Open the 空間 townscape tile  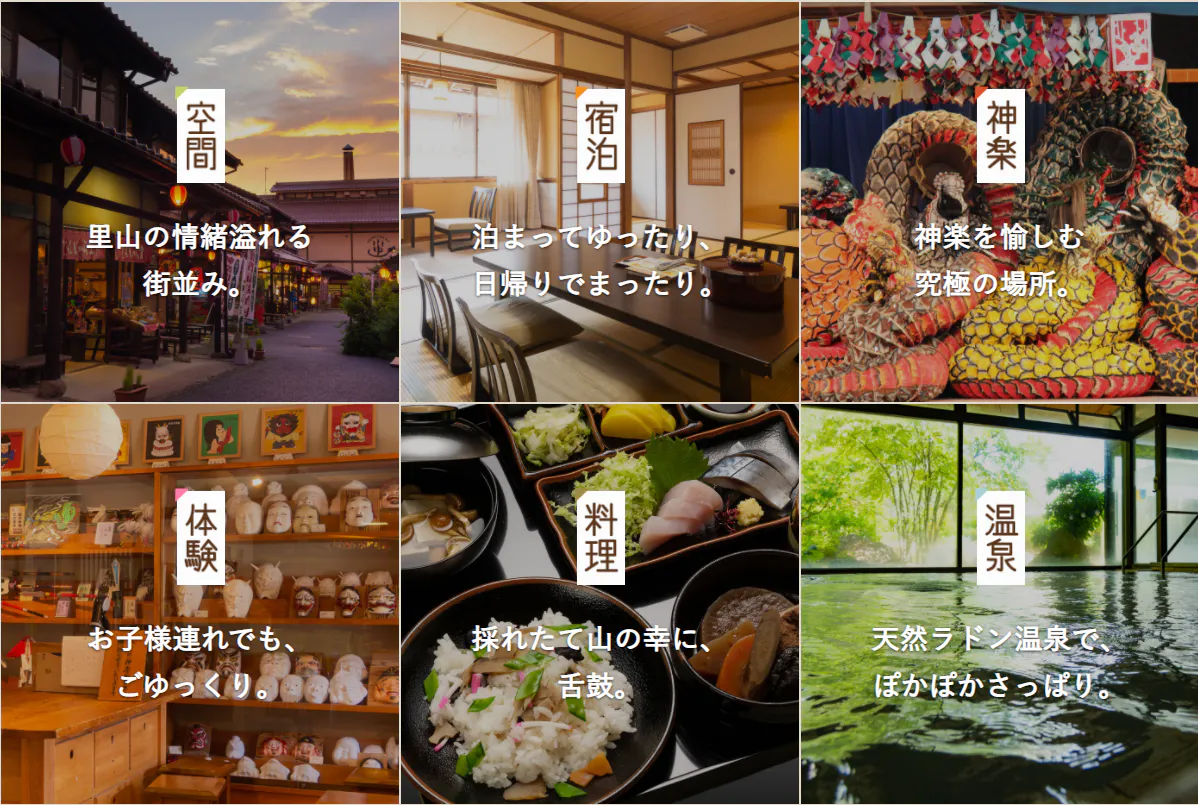[200, 202]
